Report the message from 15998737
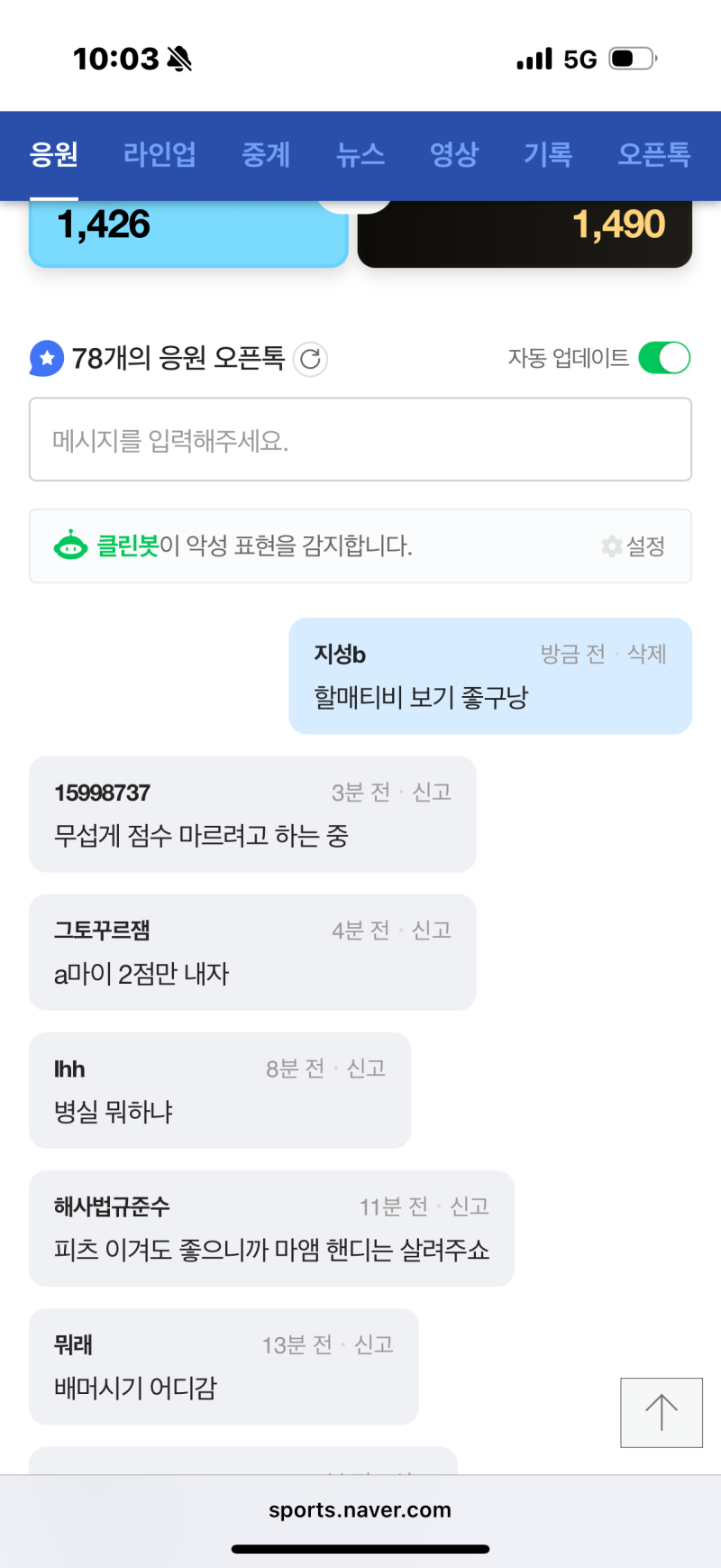Screen dimensions: 721x1568 pyautogui.click(x=432, y=793)
